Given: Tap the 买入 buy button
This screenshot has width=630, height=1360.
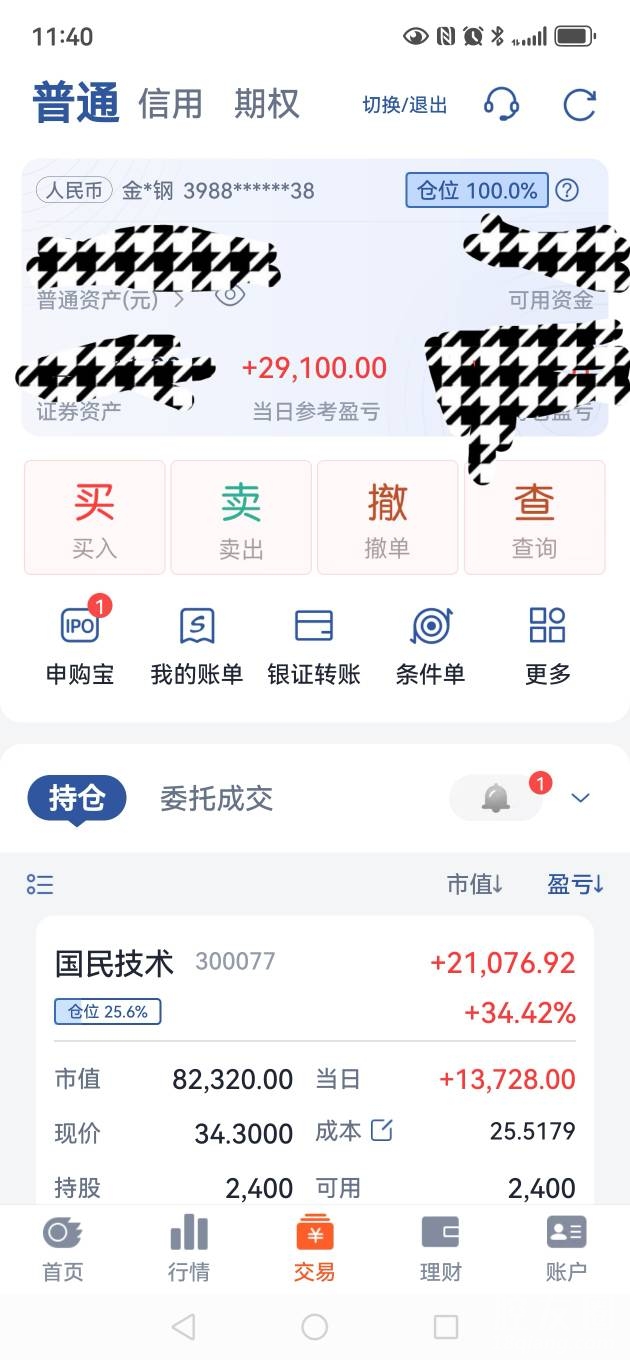Looking at the screenshot, I should [95, 517].
